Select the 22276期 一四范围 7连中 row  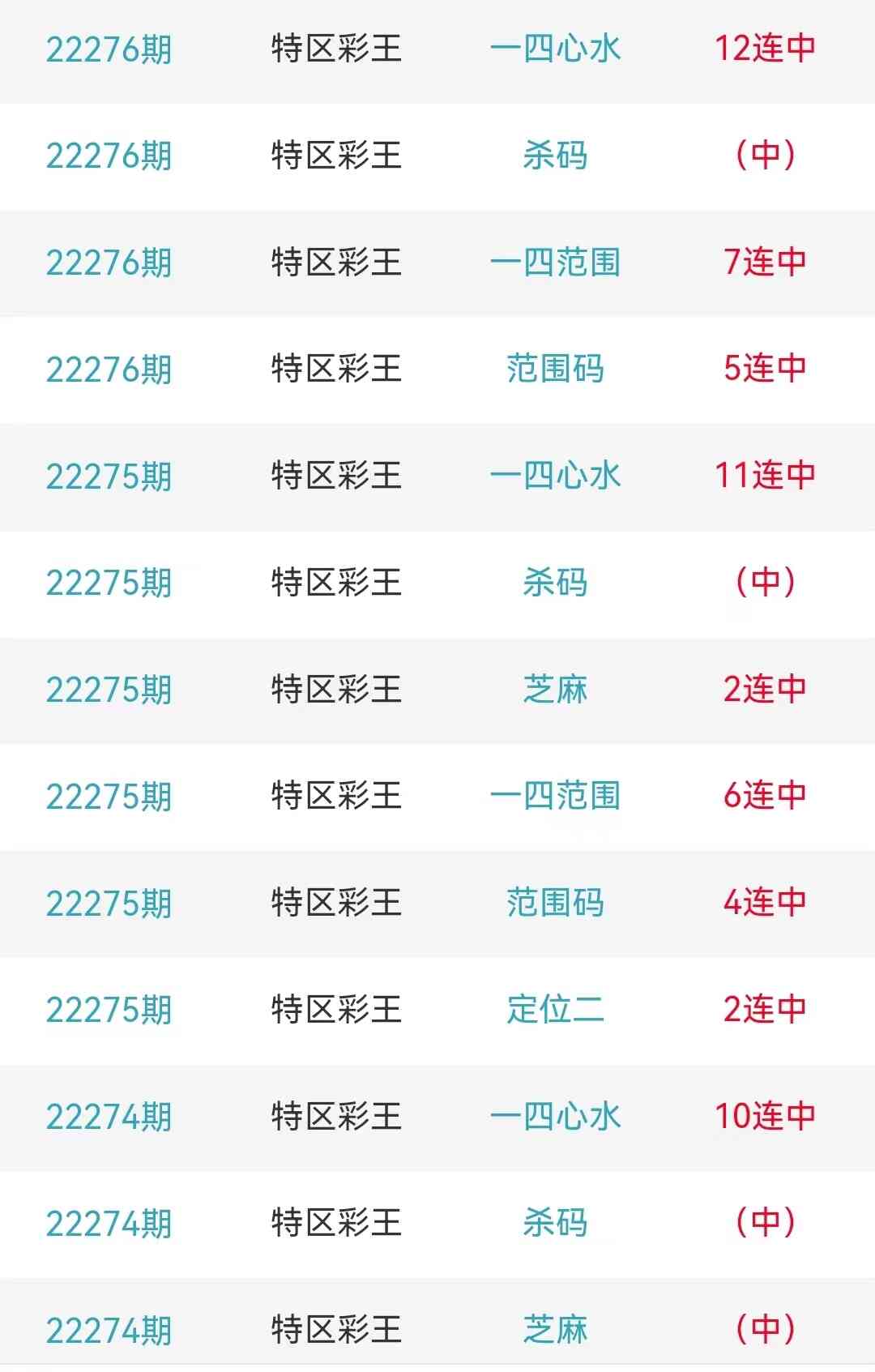555,263
